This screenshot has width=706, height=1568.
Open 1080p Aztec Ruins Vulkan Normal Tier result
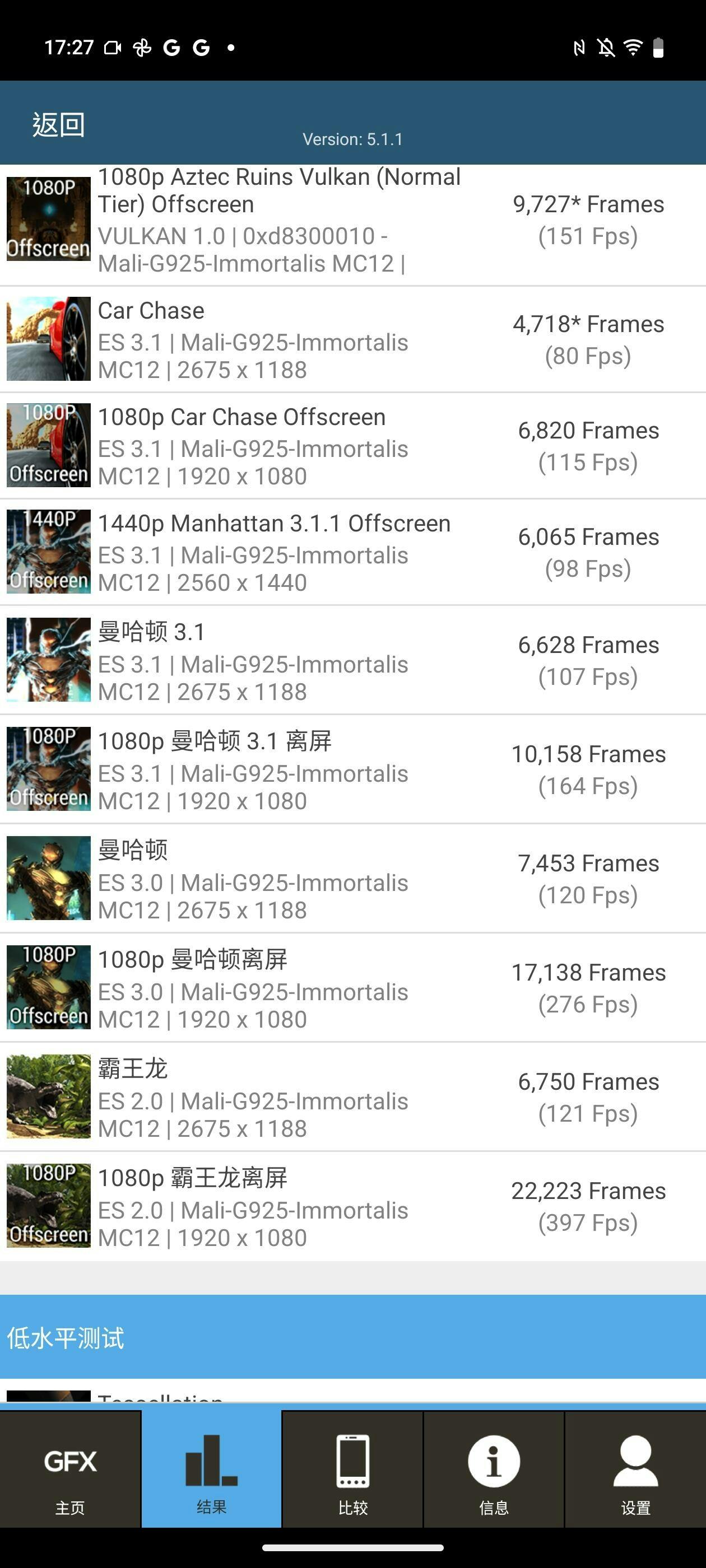click(x=352, y=220)
